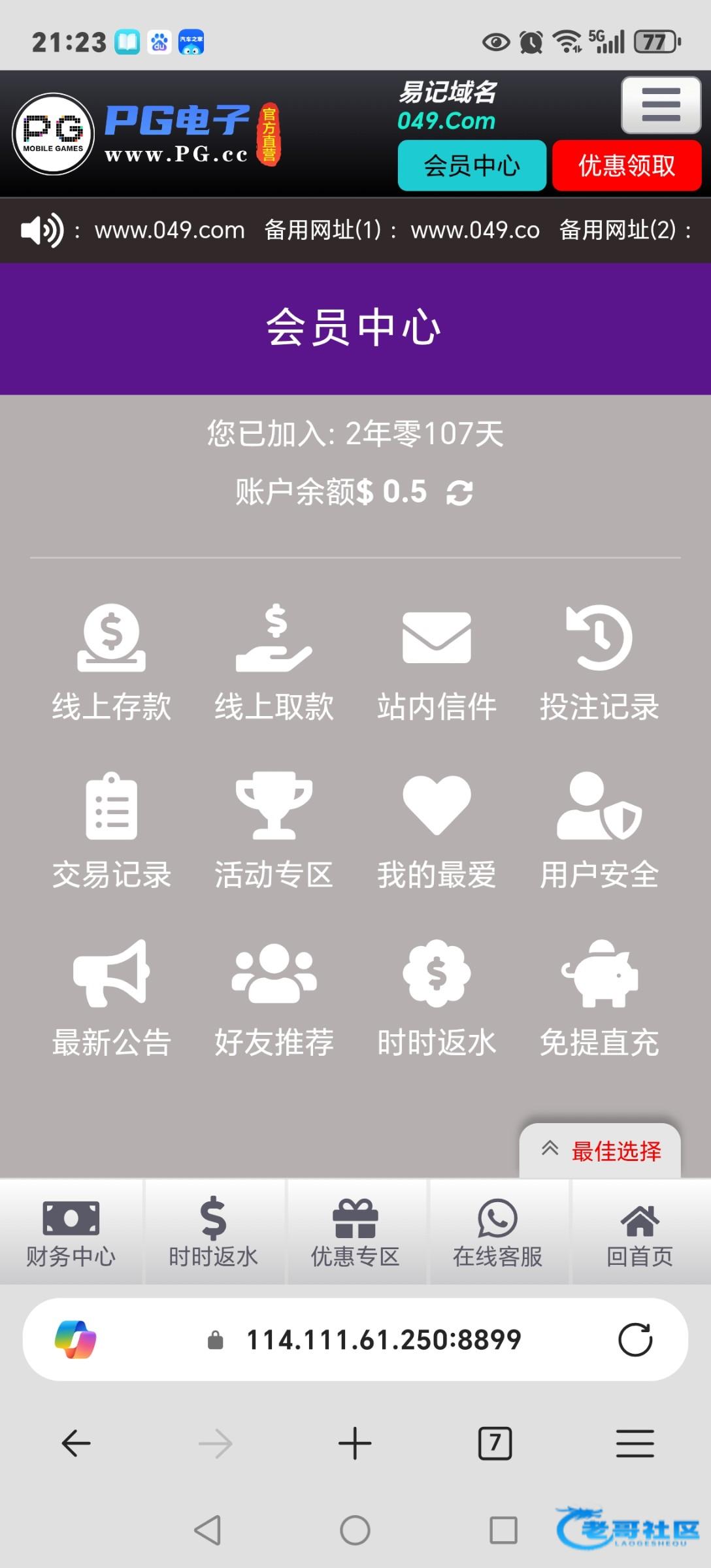This screenshot has height=1568, width=711.
Task: Open the hamburger menu button
Action: pyautogui.click(x=661, y=105)
